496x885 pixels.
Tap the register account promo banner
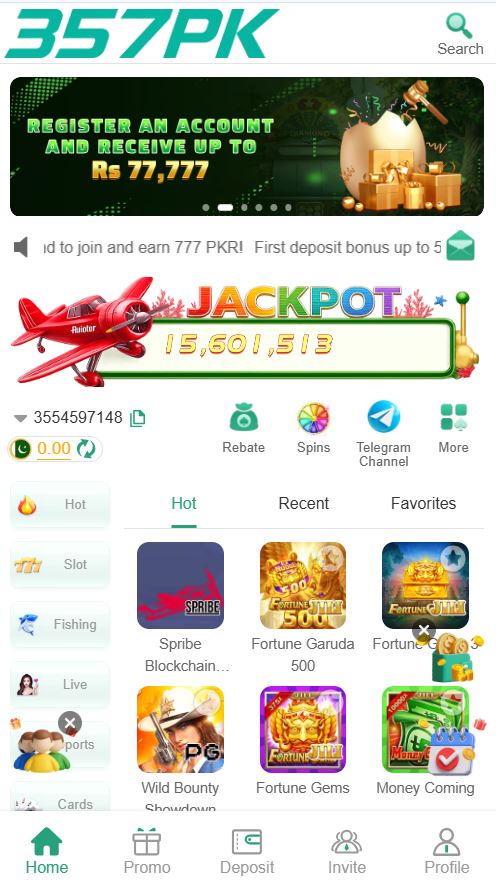(247, 147)
